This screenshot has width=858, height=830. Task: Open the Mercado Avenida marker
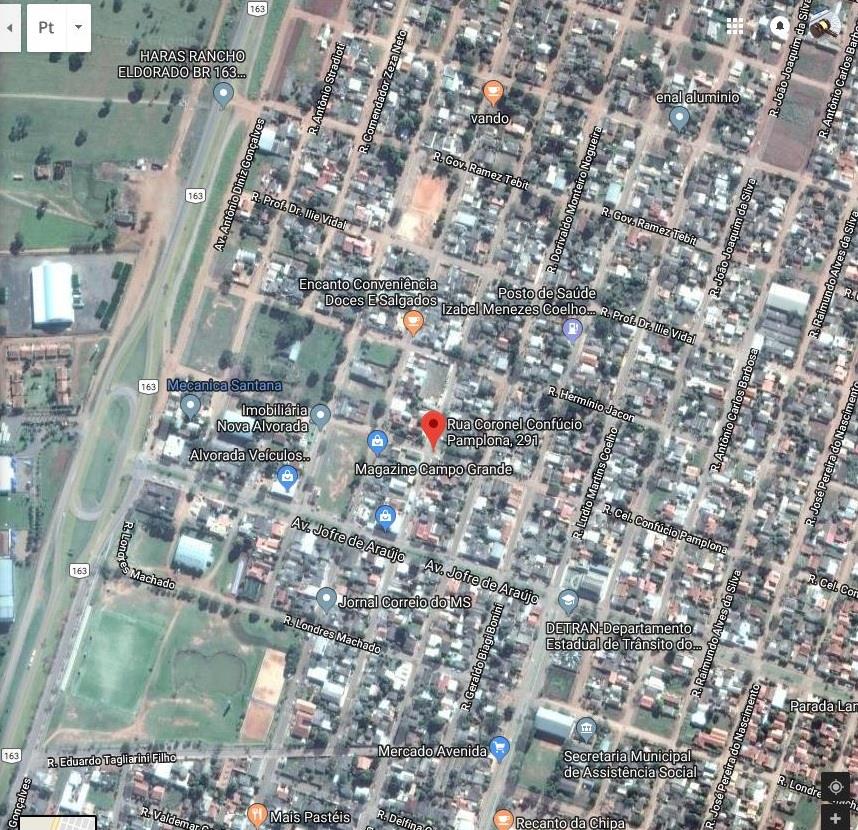pyautogui.click(x=500, y=748)
